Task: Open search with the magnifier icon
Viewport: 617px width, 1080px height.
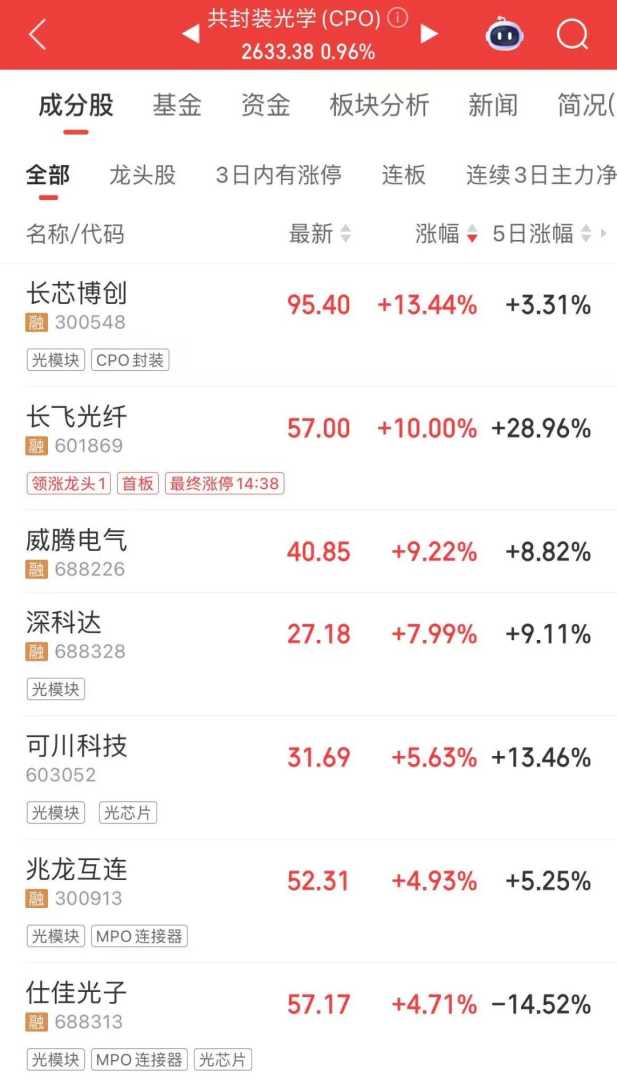Action: 573,35
